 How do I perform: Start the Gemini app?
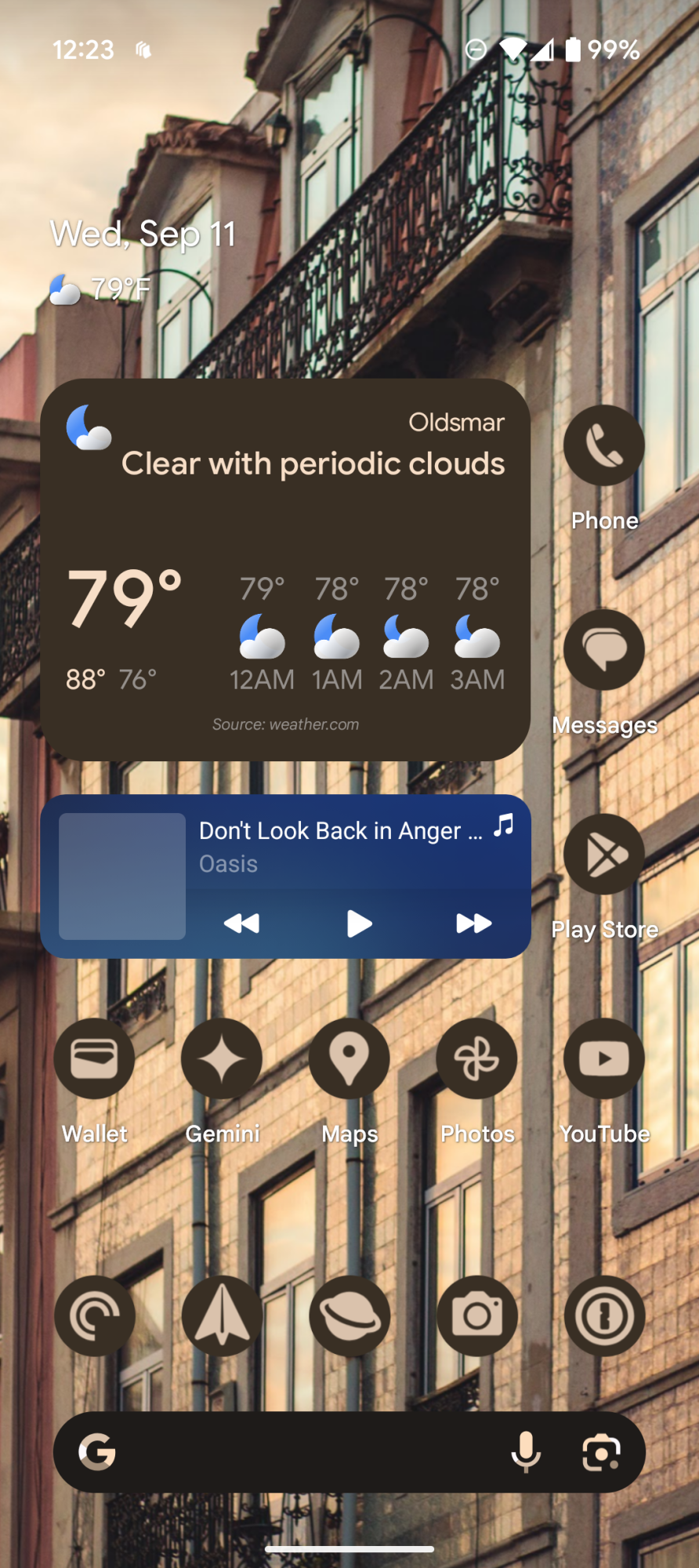(222, 1059)
